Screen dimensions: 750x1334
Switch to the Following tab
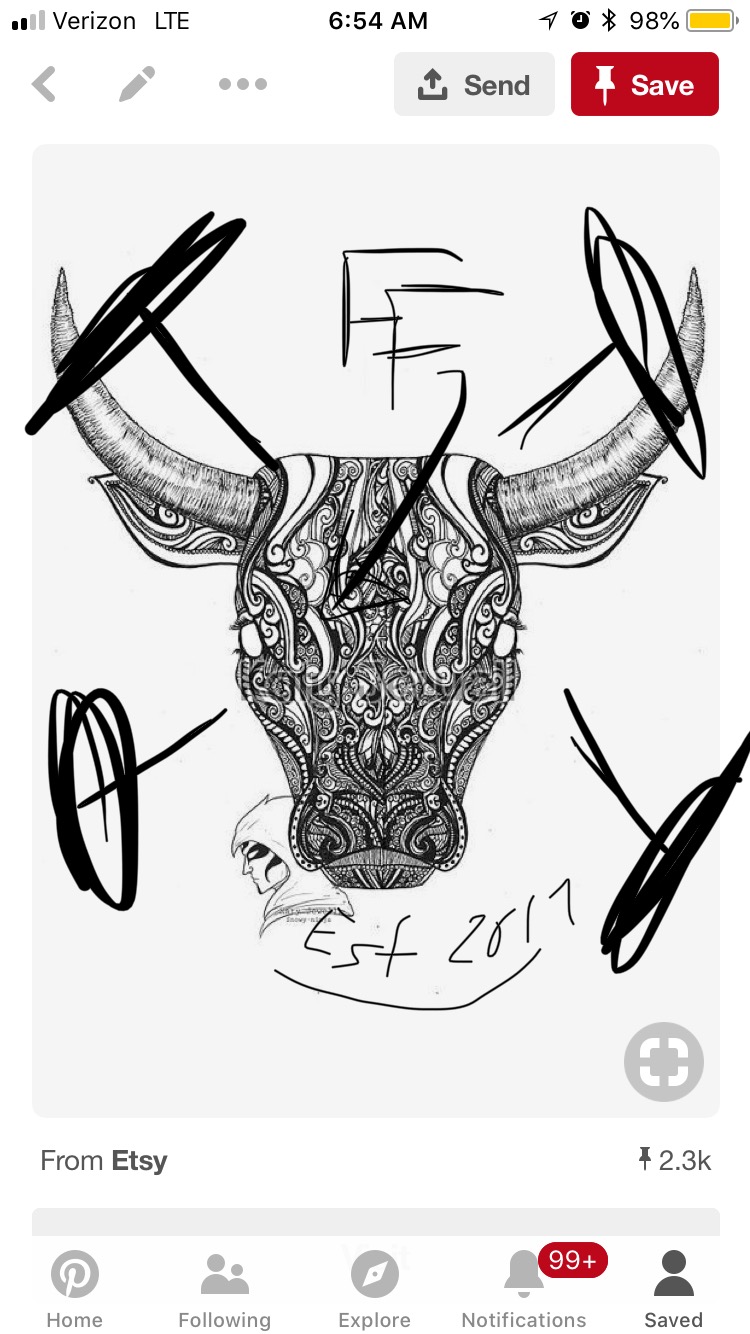point(224,1290)
